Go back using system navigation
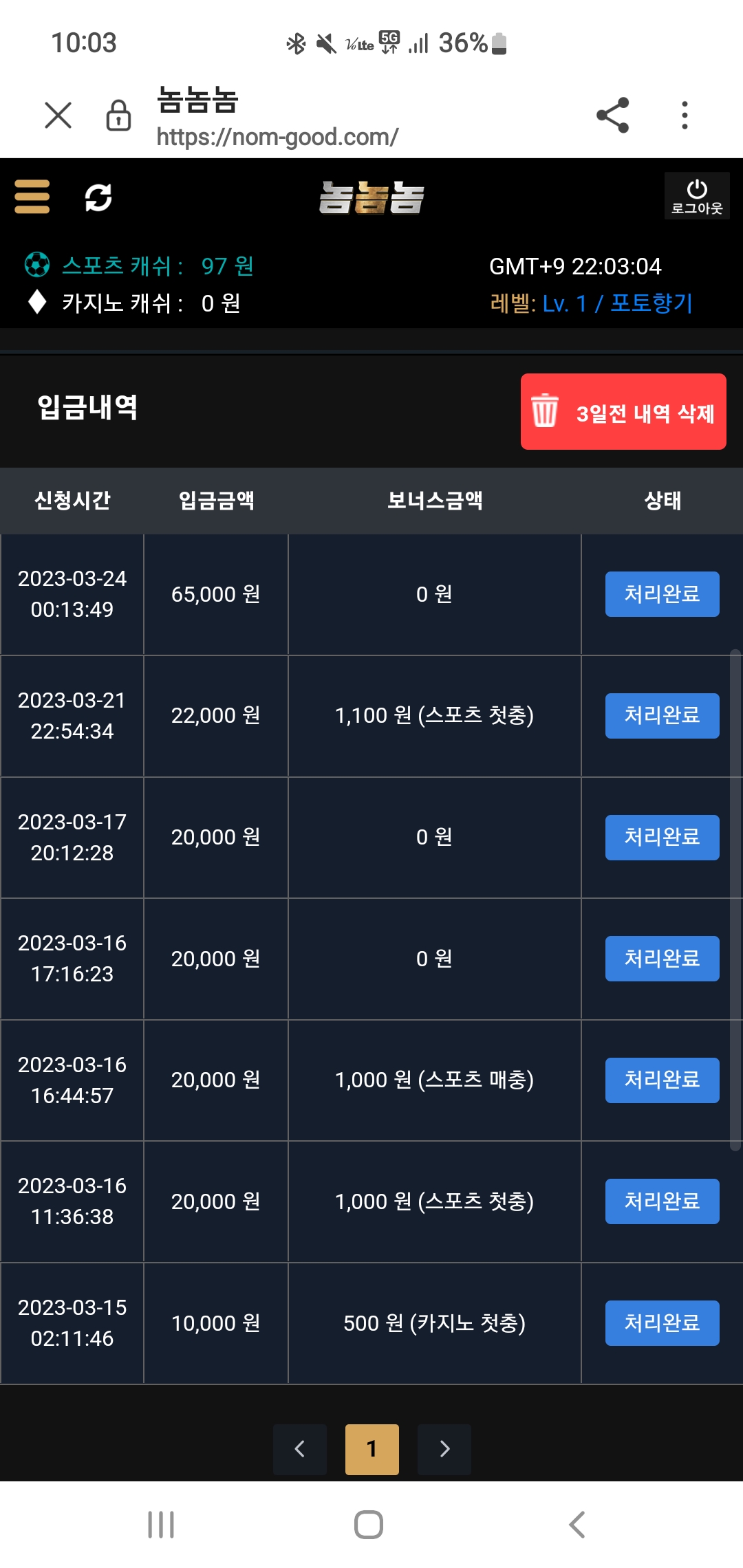This screenshot has height=1568, width=743. coord(577,1525)
